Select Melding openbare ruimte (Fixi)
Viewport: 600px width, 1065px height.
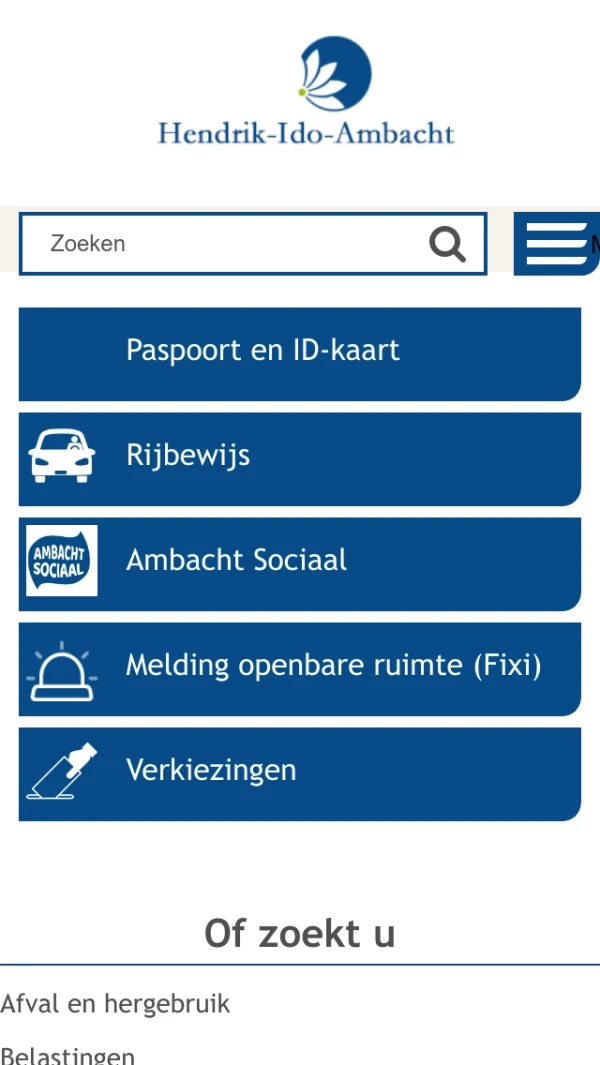click(299, 666)
